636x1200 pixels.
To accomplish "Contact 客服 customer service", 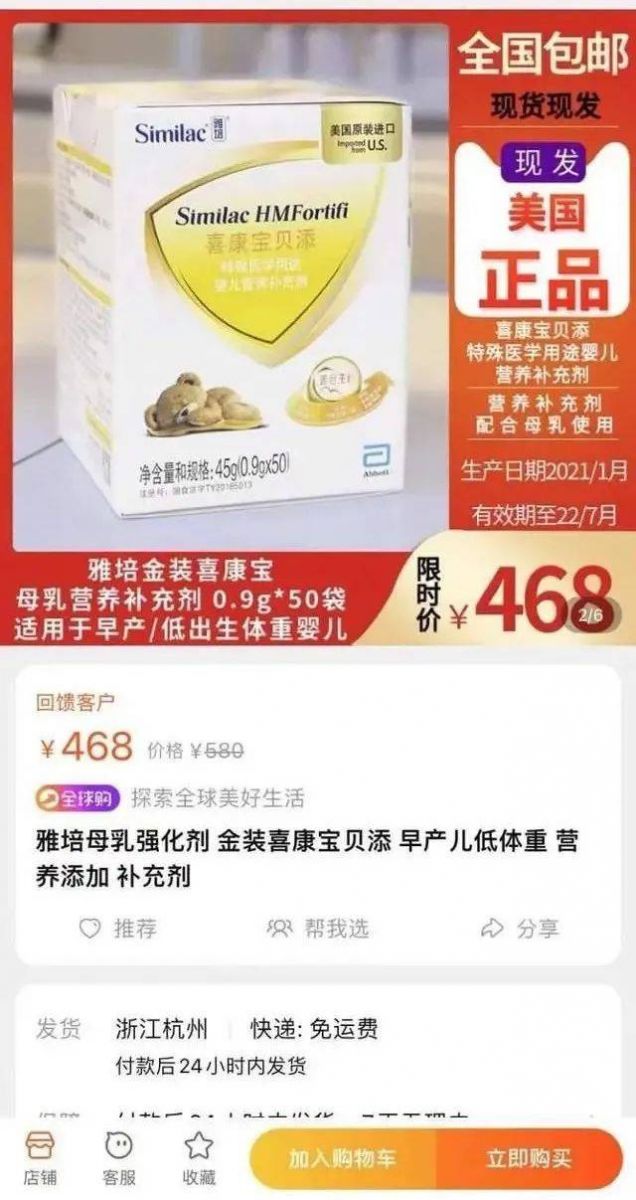I will [118, 1157].
